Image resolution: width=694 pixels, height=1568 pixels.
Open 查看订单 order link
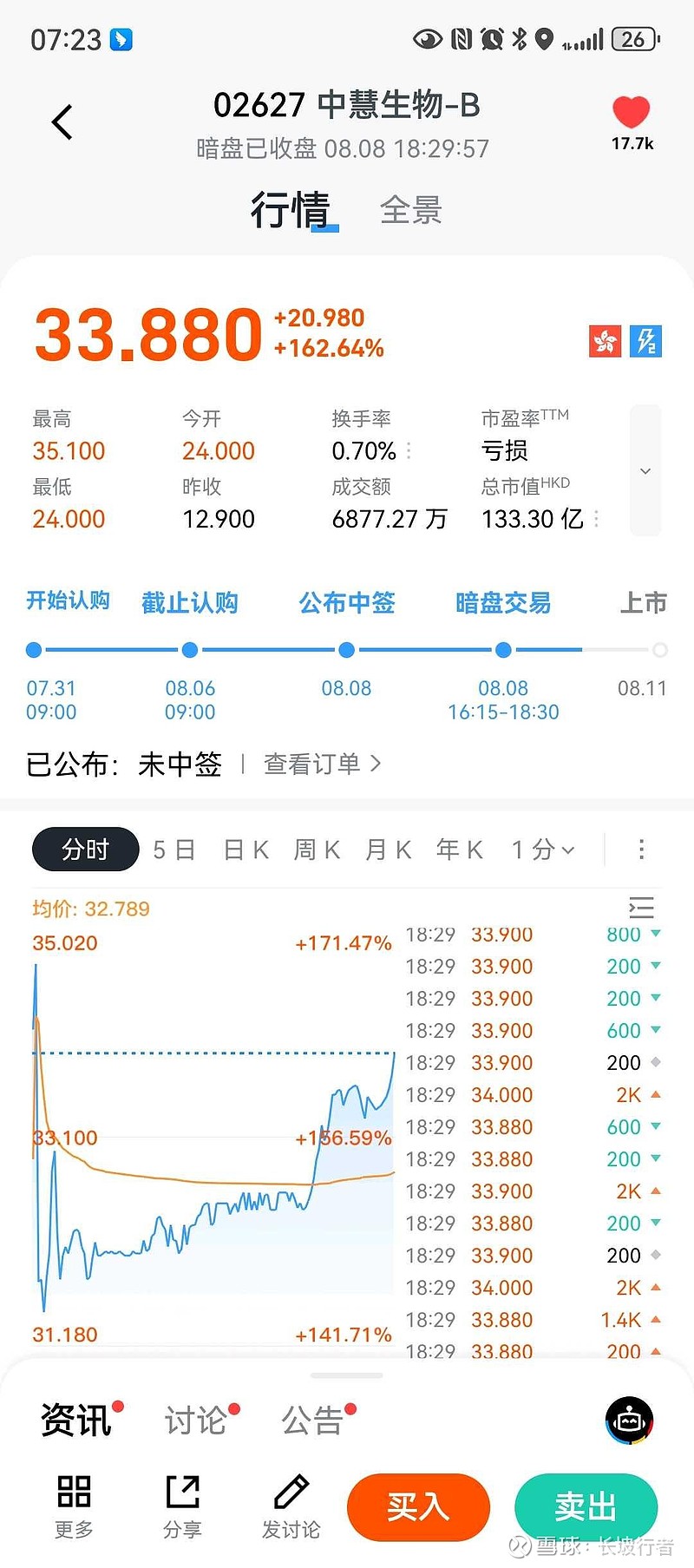(322, 764)
